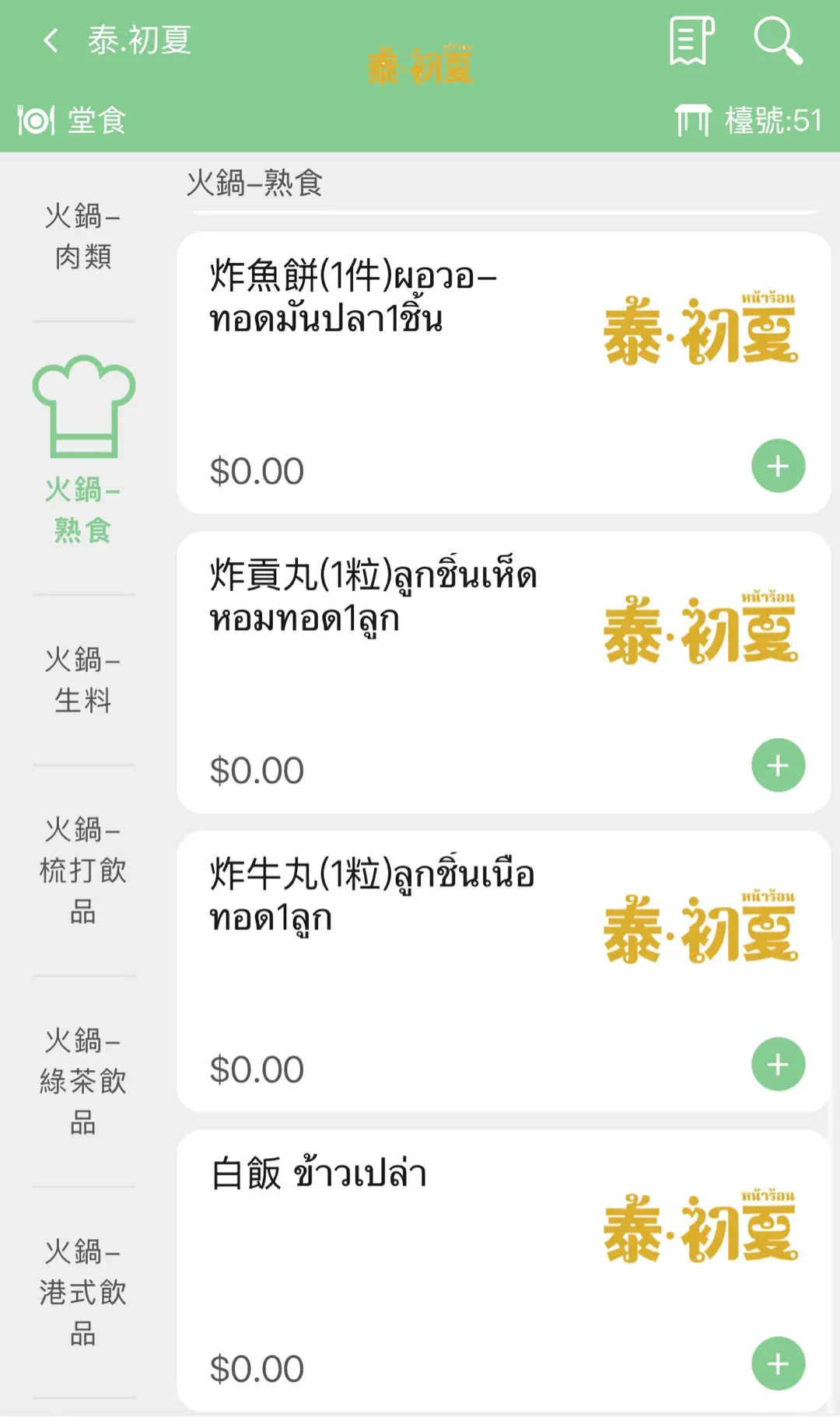Open the search magnifier
840x1417 pixels.
777,40
